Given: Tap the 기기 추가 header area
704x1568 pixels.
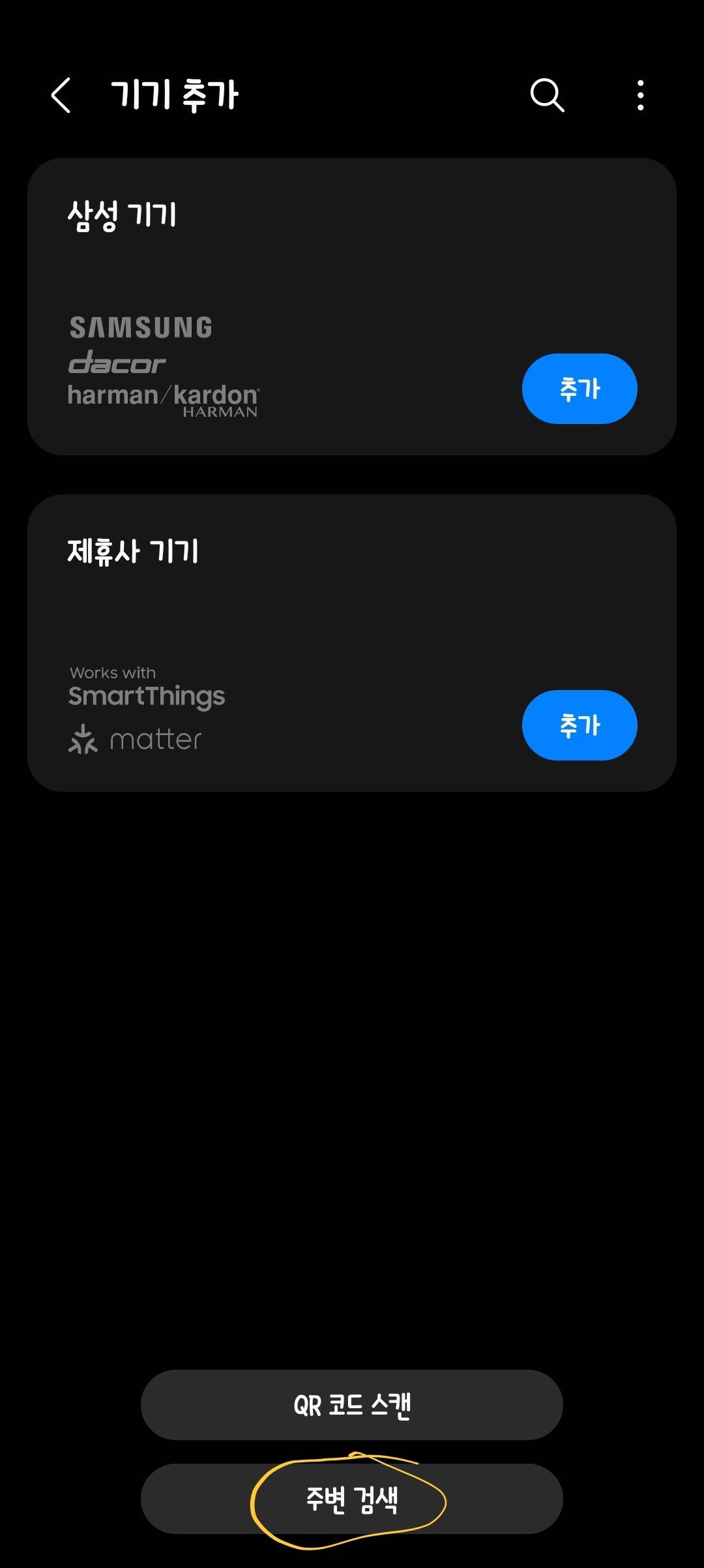Looking at the screenshot, I should tap(175, 95).
